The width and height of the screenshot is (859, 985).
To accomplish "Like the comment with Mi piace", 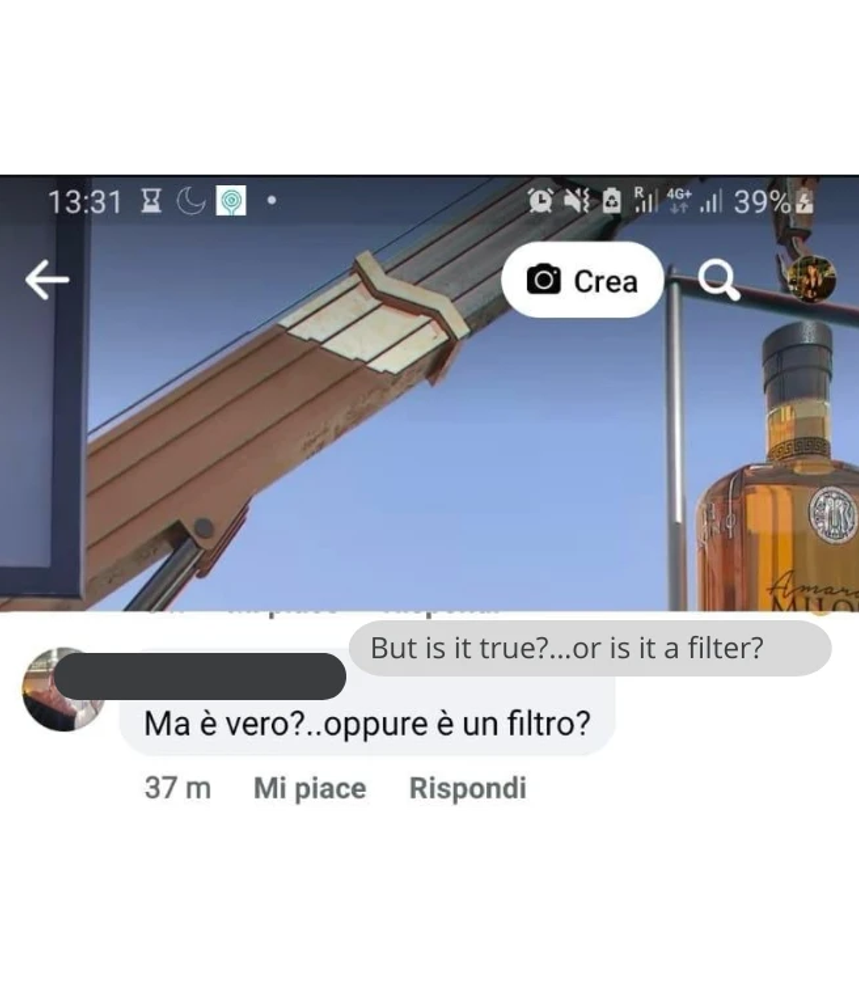I will coord(309,788).
